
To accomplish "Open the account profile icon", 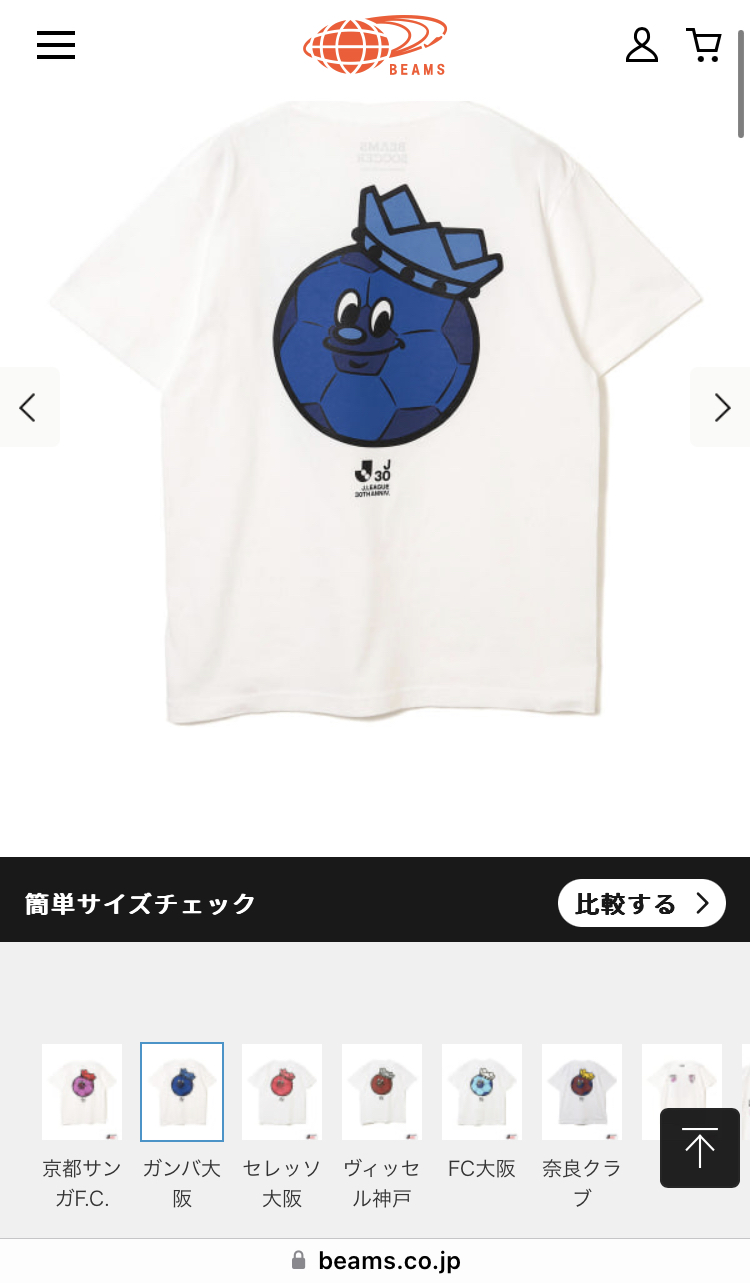I will point(641,45).
